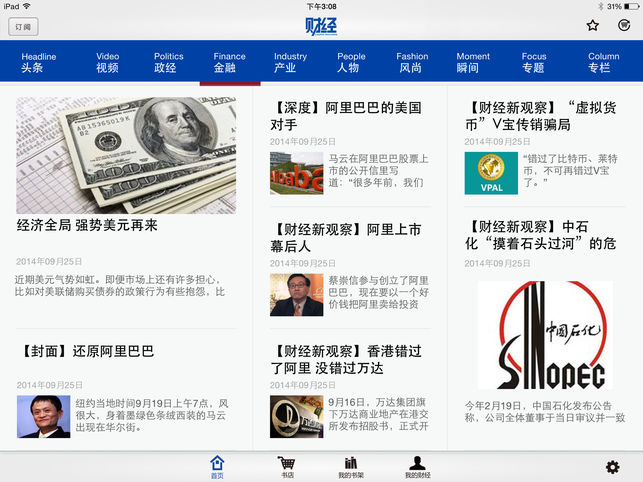This screenshot has height=482, width=643.
Task: Open the favorites star icon
Action: pyautogui.click(x=593, y=26)
